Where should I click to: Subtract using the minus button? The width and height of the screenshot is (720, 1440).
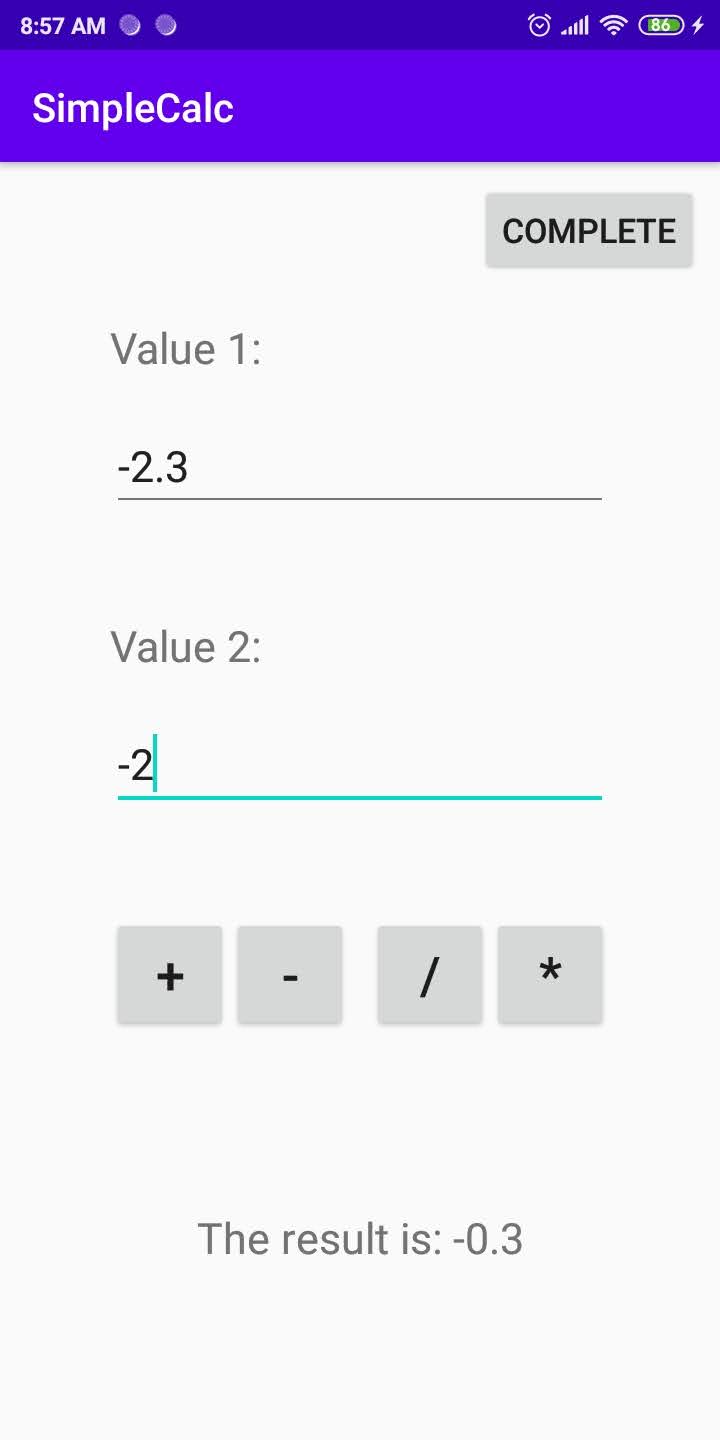(290, 975)
